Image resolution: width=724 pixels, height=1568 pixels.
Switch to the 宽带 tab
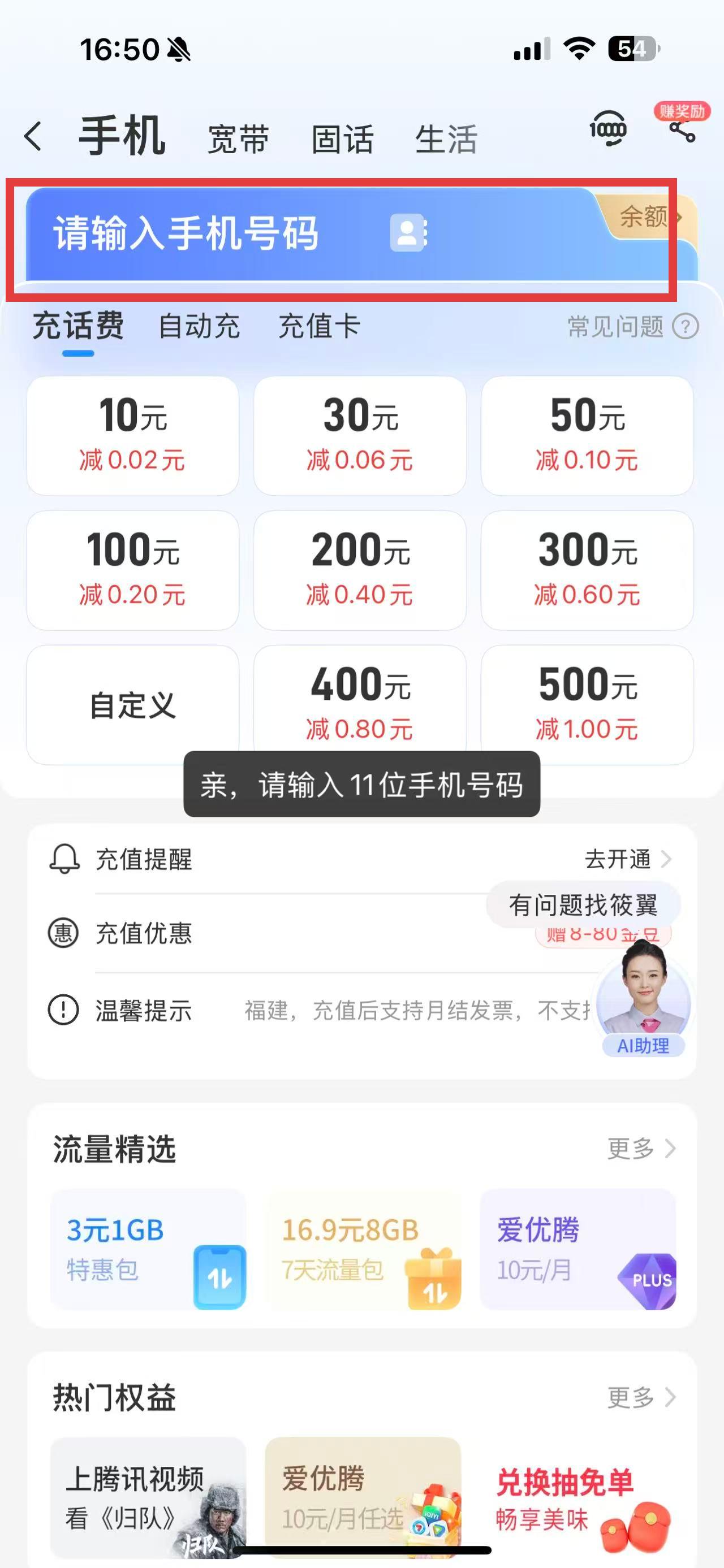point(238,140)
